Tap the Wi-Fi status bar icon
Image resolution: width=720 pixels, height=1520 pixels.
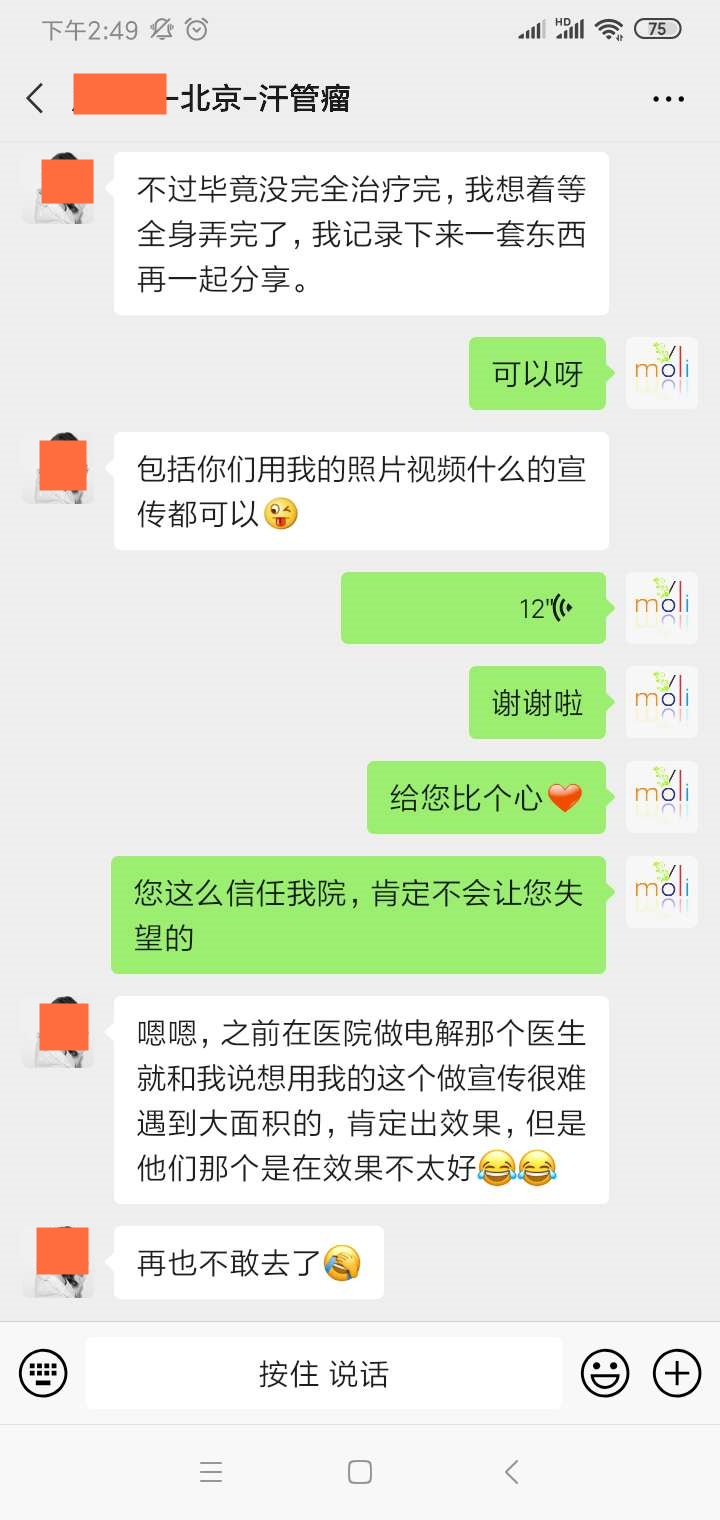pyautogui.click(x=612, y=29)
